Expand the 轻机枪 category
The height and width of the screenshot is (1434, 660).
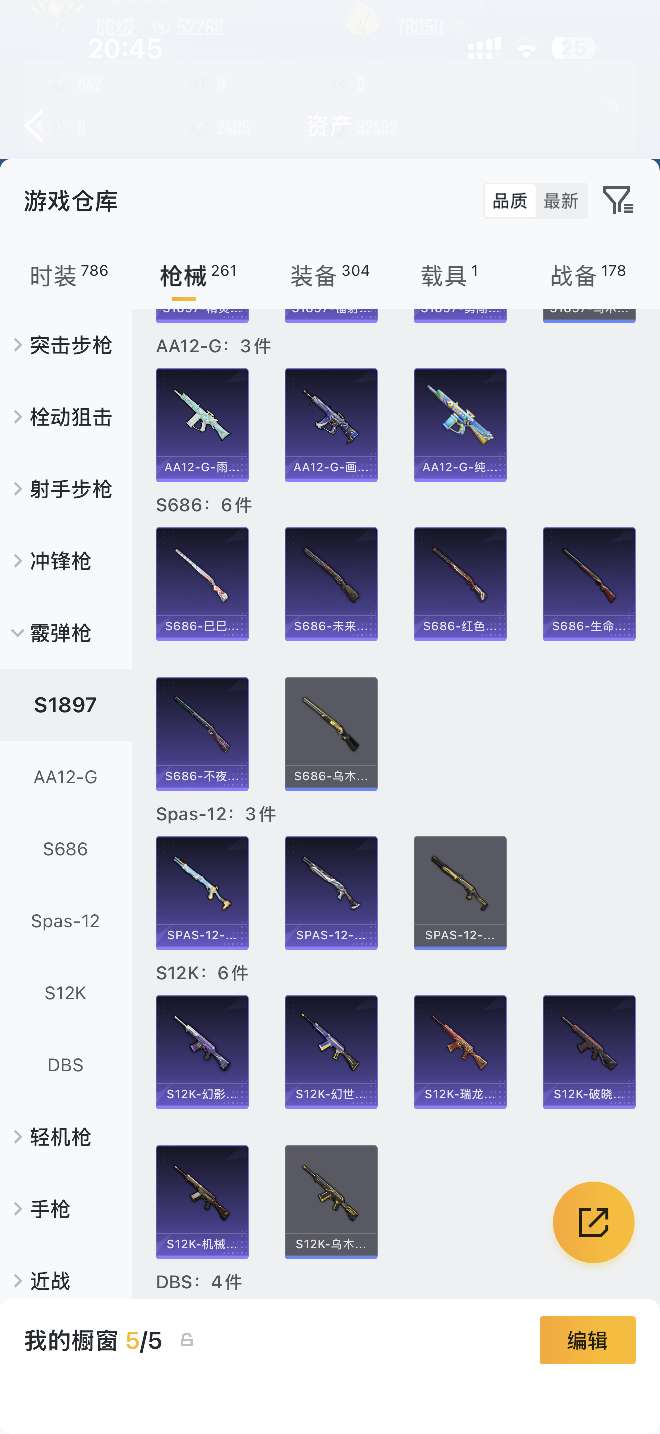66,1137
